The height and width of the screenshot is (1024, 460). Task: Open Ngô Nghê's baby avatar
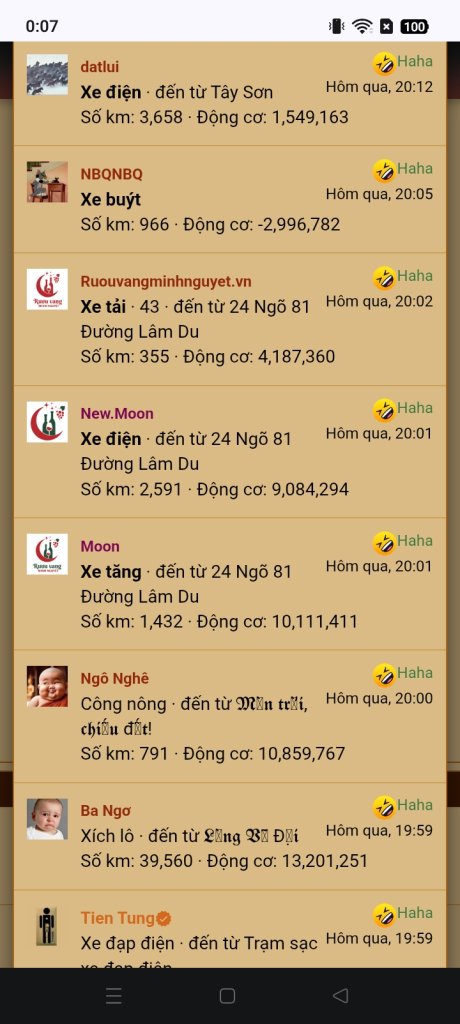[47, 686]
